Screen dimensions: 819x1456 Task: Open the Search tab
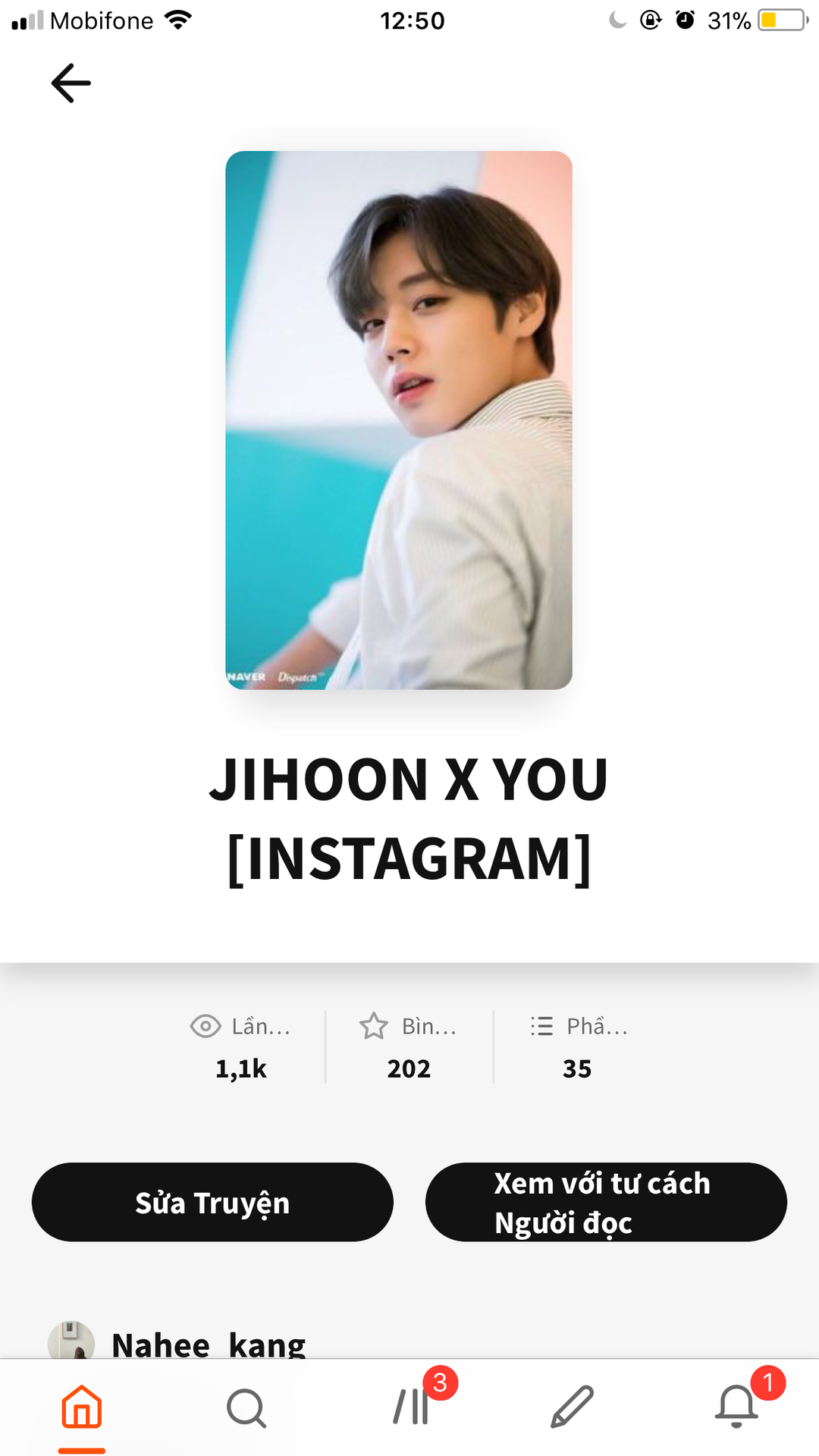246,1407
